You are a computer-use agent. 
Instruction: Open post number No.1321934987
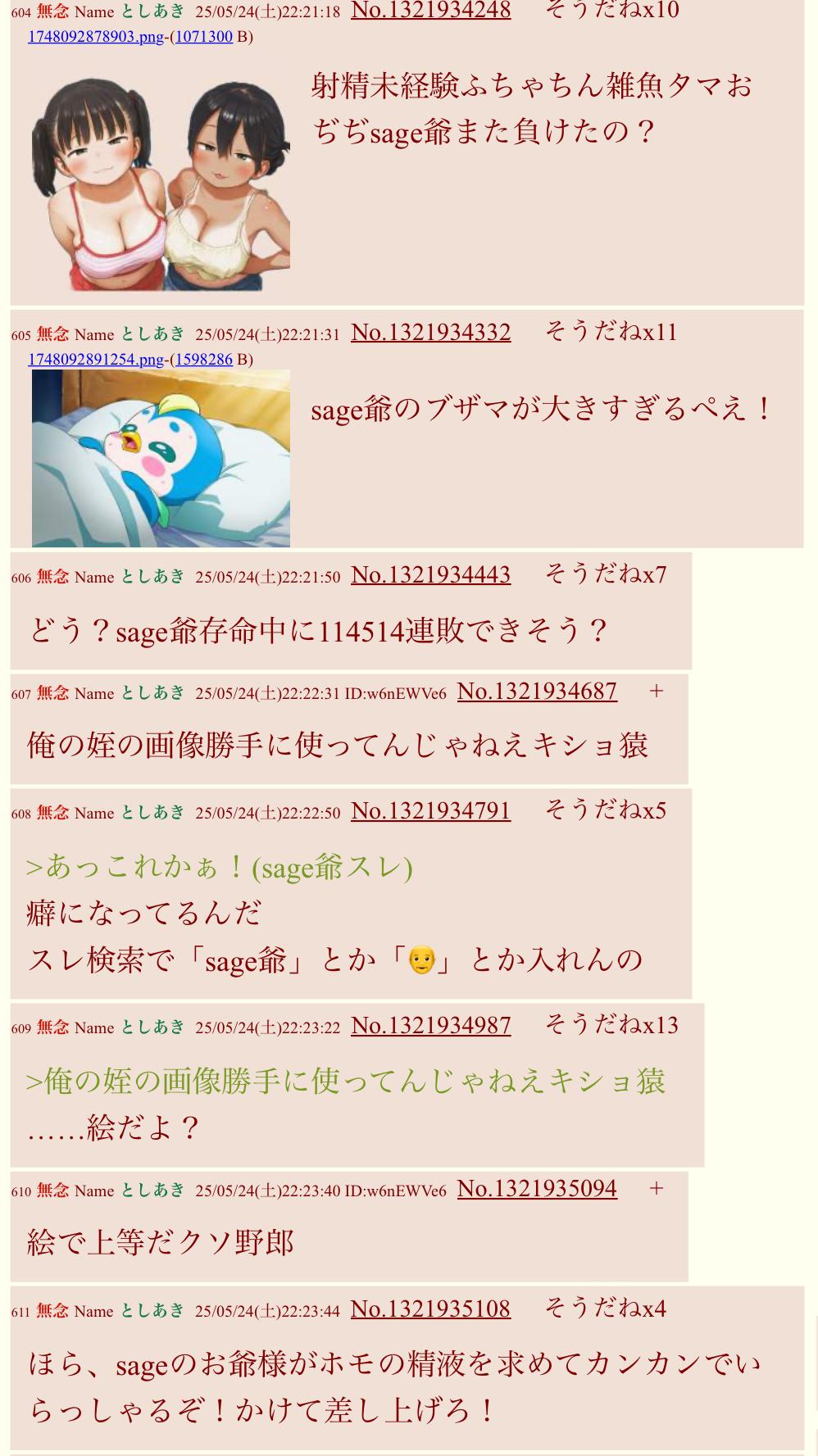[430, 1026]
